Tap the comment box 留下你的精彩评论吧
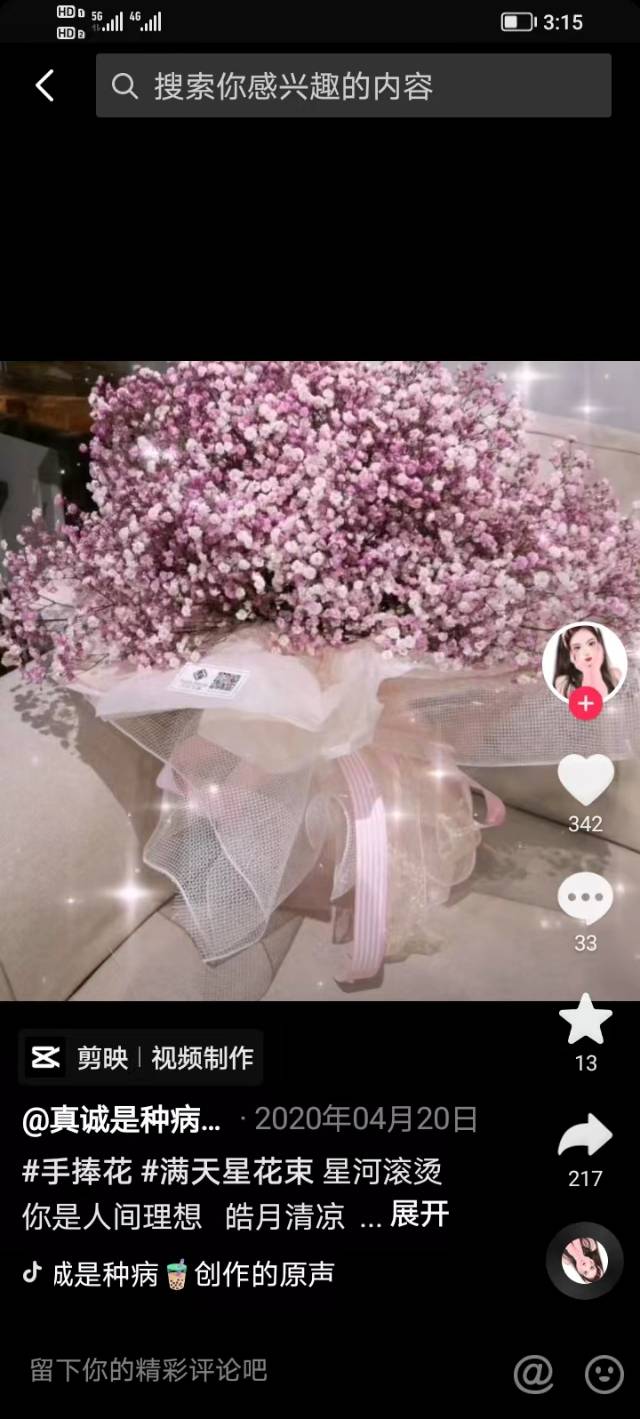 tap(150, 1370)
